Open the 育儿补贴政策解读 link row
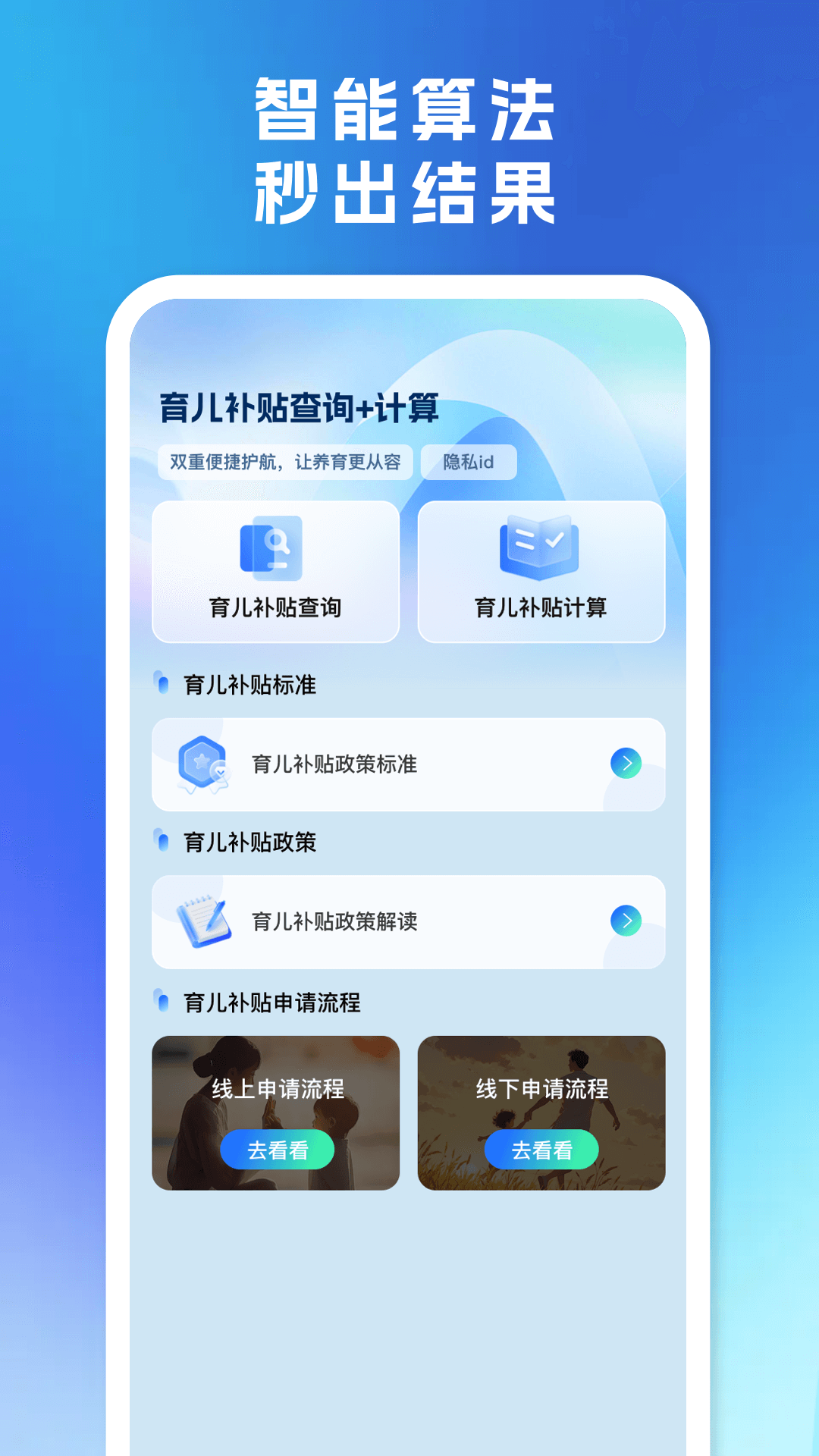 (408, 921)
